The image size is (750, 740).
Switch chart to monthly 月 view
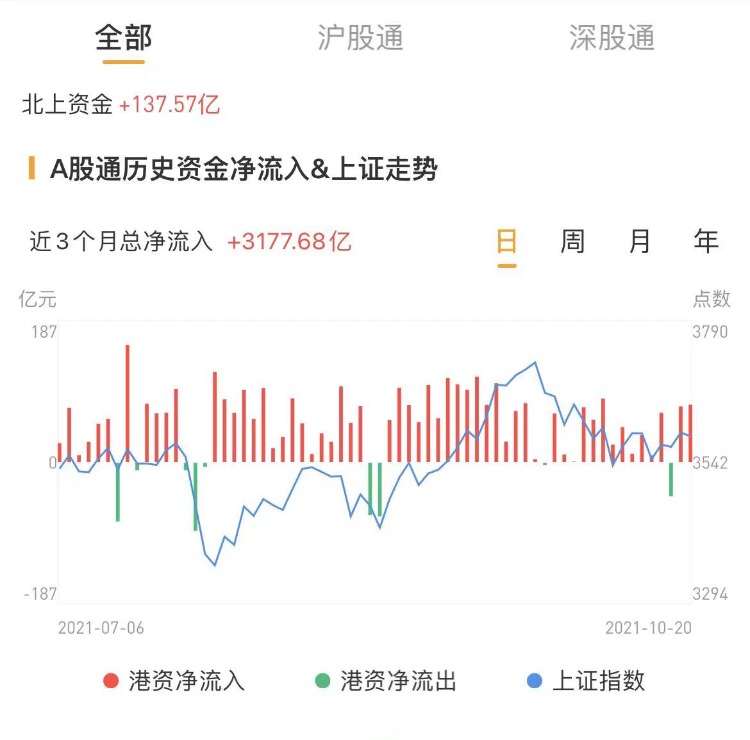coord(640,241)
